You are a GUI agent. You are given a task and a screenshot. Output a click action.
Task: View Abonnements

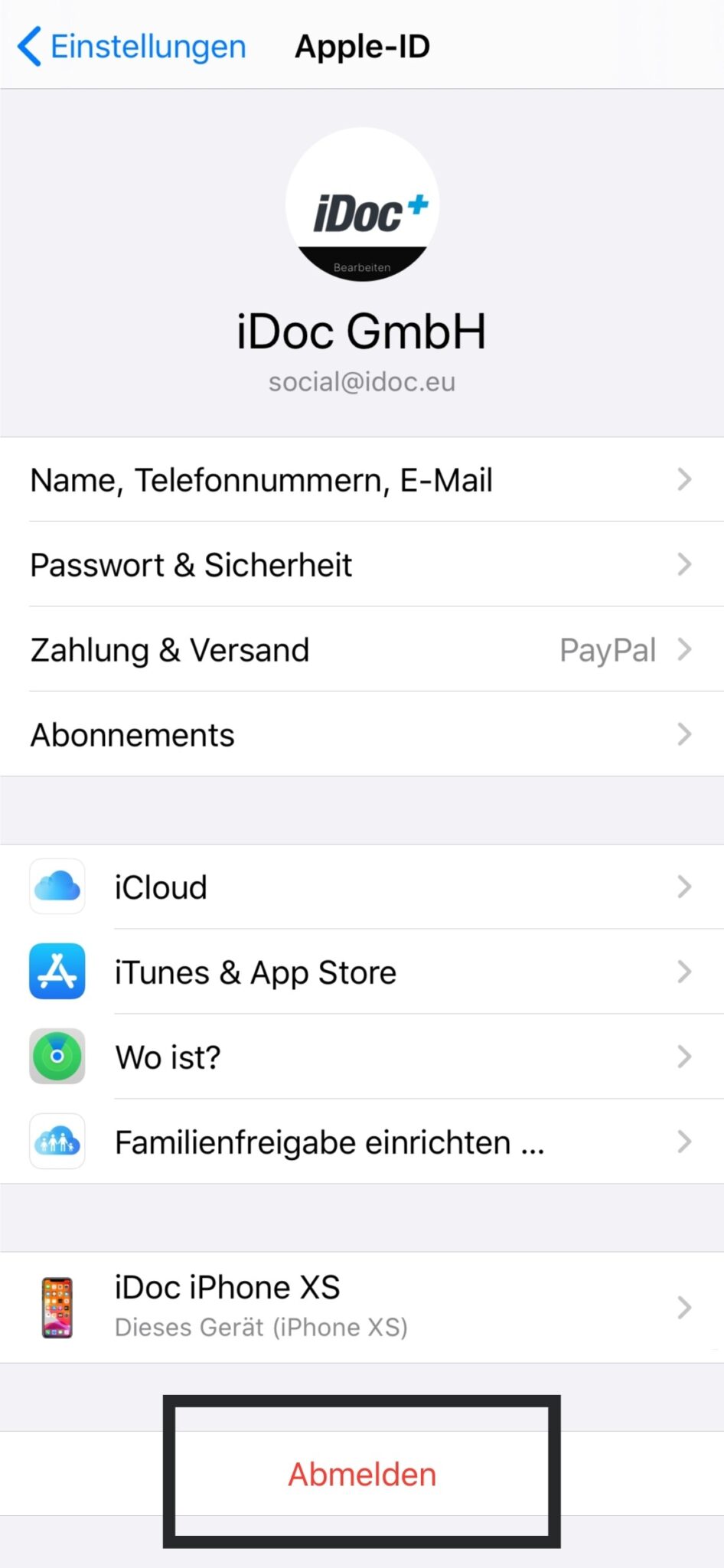pos(361,735)
